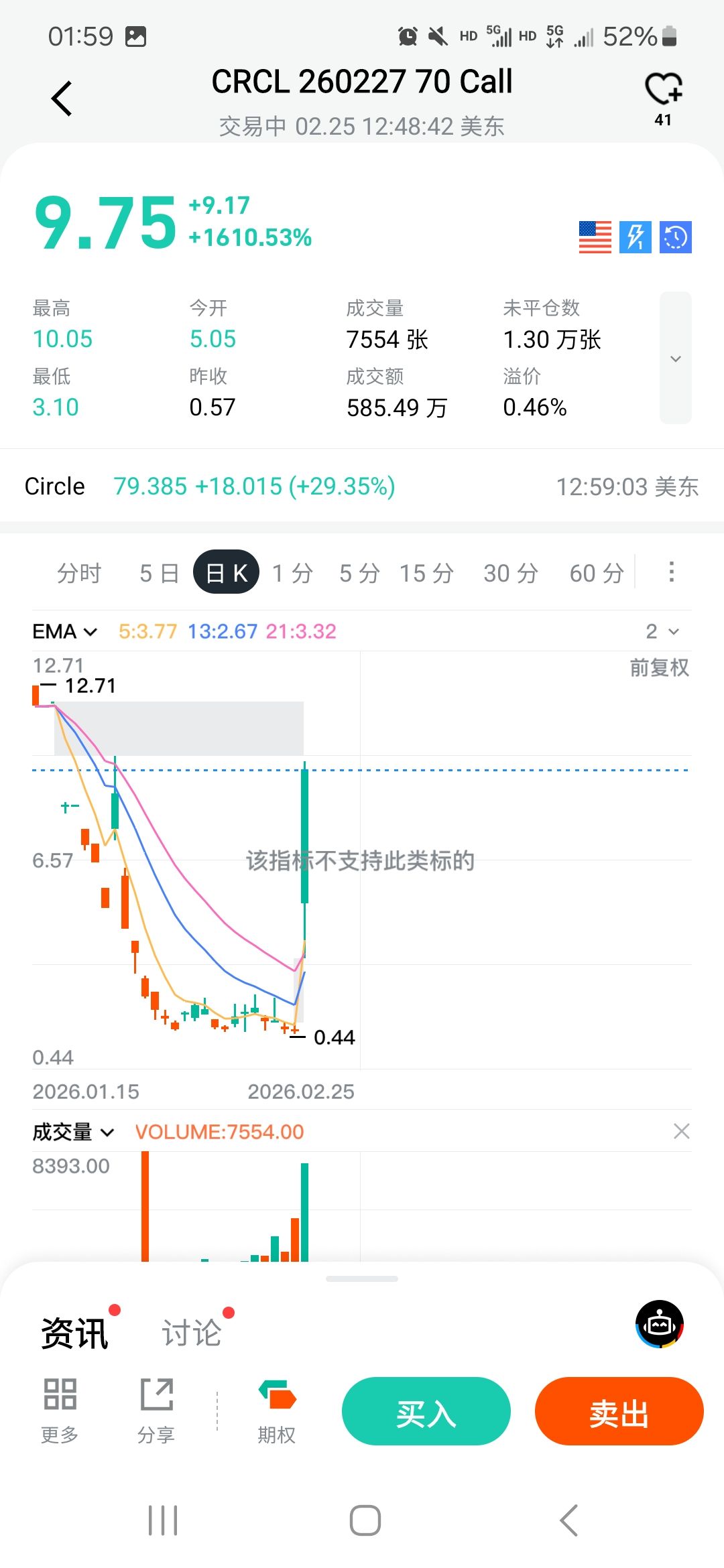Expand the quote details chevron
724x1568 pixels.
point(675,358)
